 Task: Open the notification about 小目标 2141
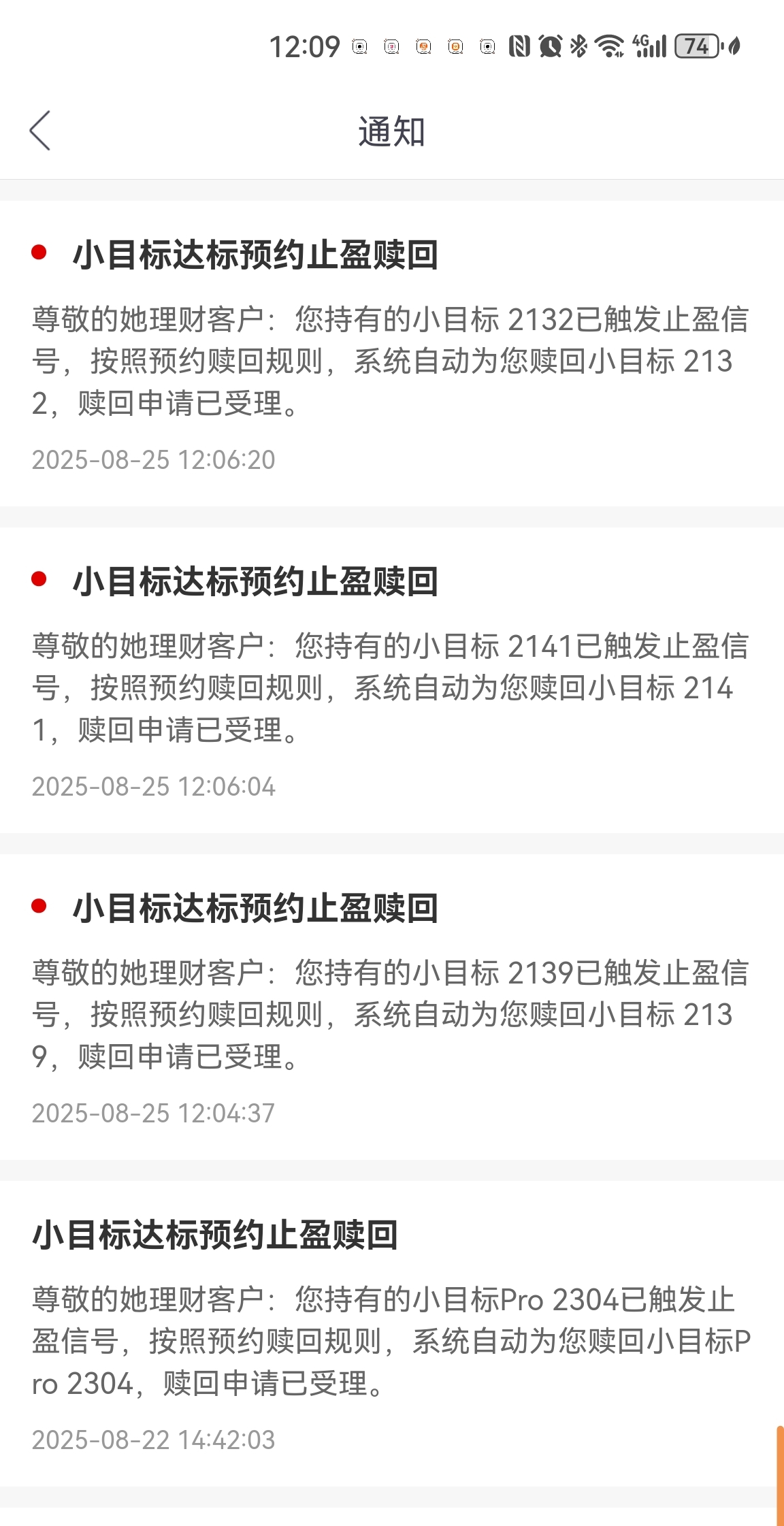392,680
